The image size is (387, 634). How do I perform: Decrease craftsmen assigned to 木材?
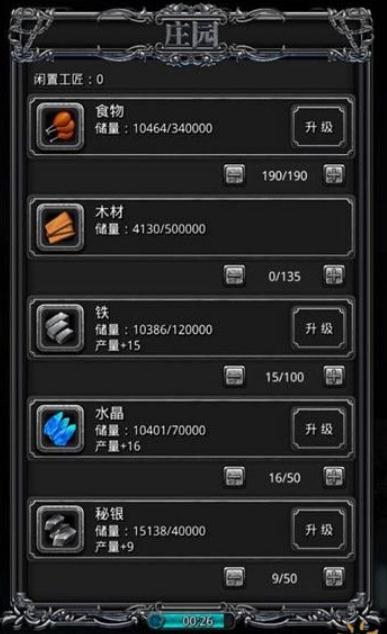(x=235, y=276)
